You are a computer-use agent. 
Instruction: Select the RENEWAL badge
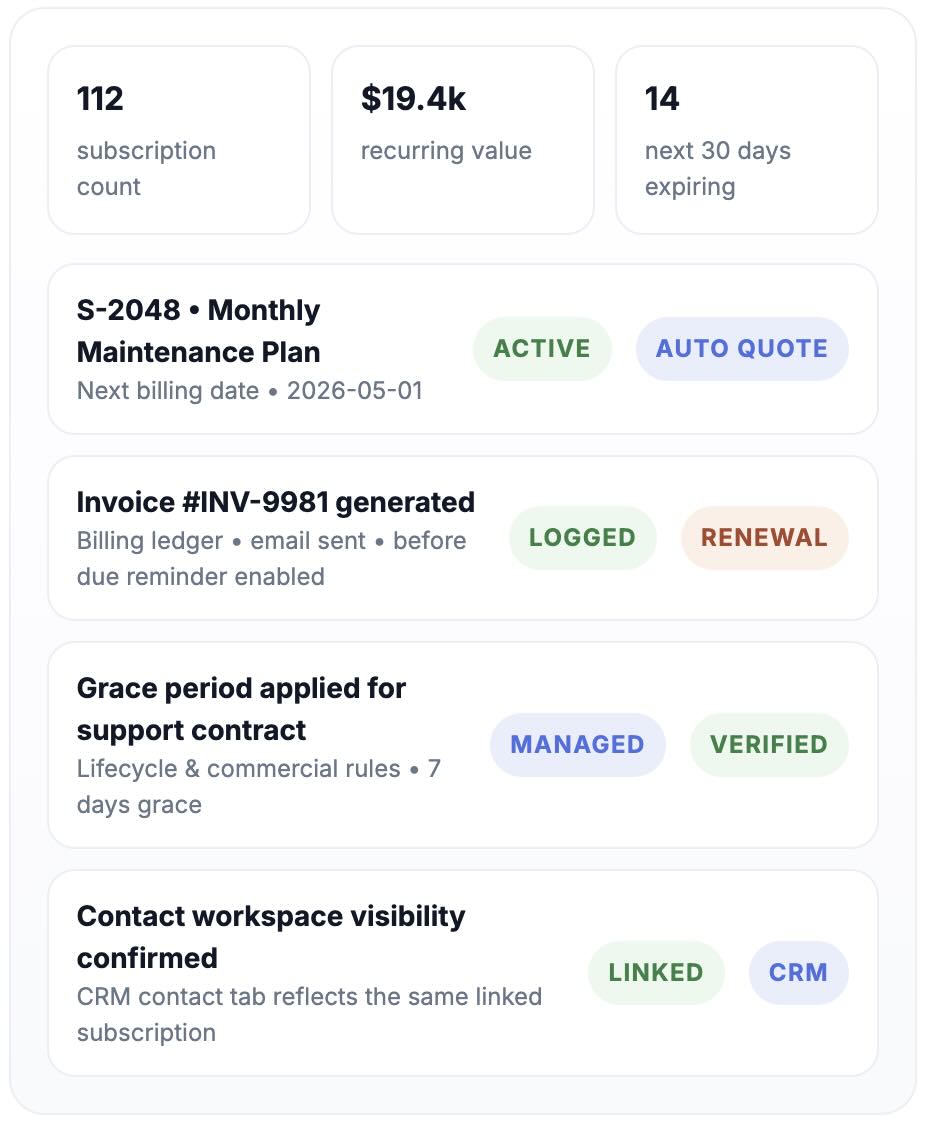(764, 537)
